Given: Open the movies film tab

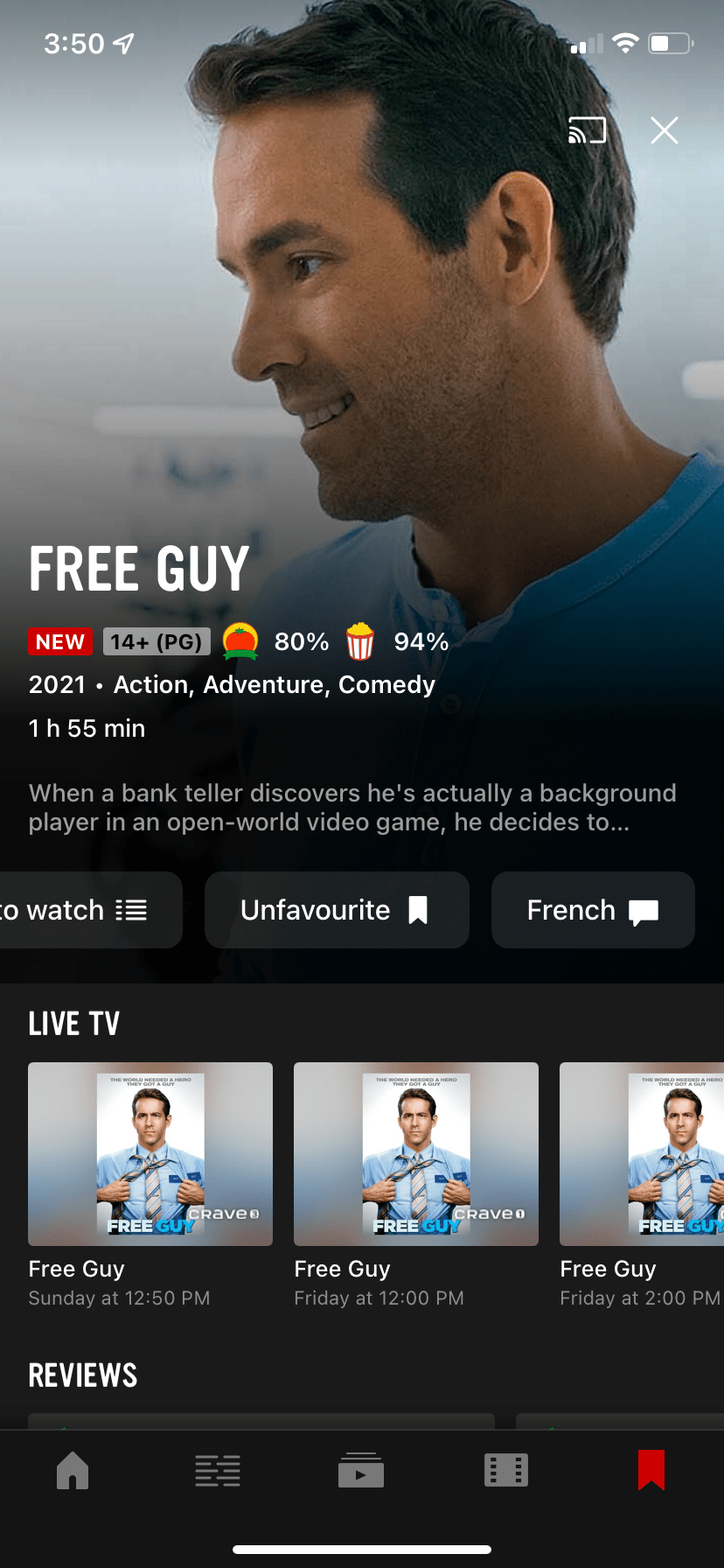Looking at the screenshot, I should tap(506, 1470).
